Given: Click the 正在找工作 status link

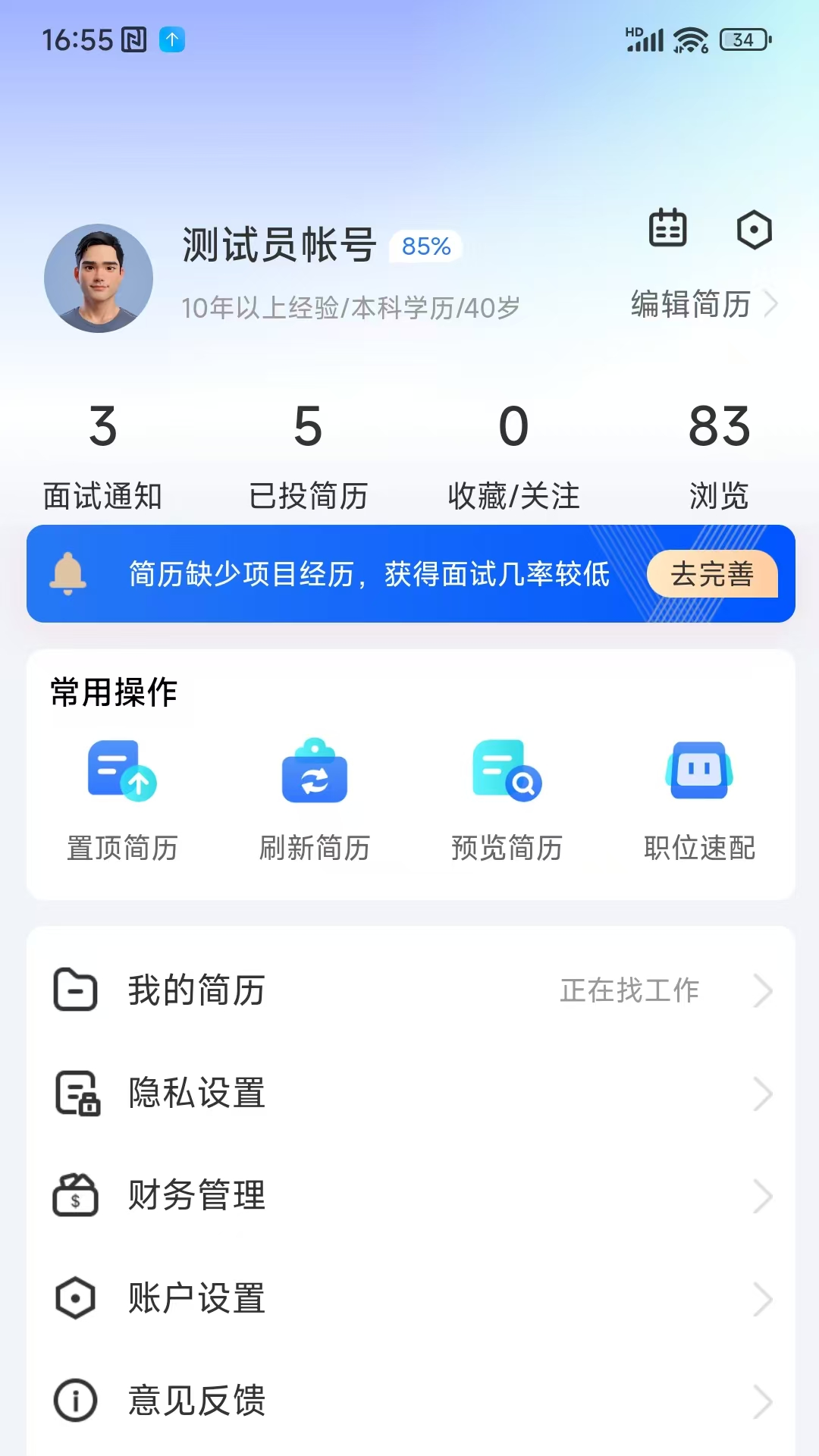Looking at the screenshot, I should (x=629, y=990).
